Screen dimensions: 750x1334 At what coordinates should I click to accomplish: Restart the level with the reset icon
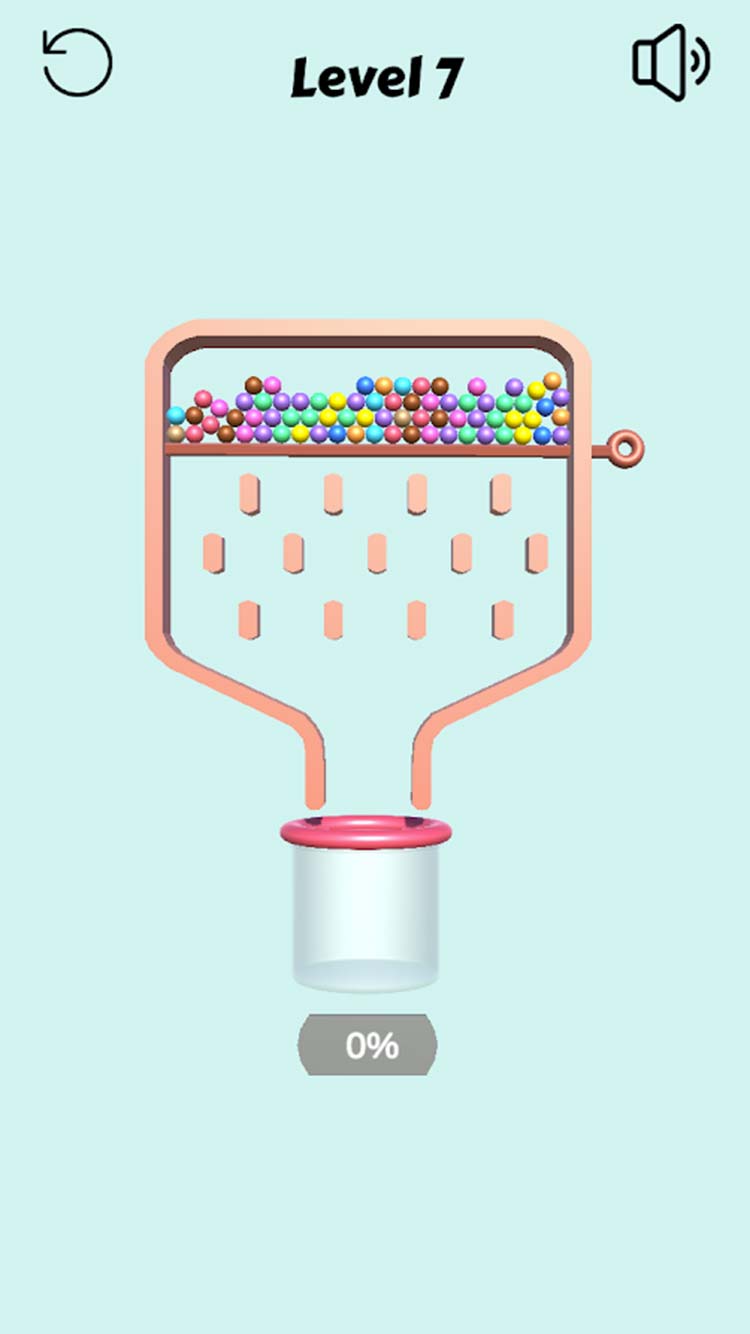pos(77,62)
